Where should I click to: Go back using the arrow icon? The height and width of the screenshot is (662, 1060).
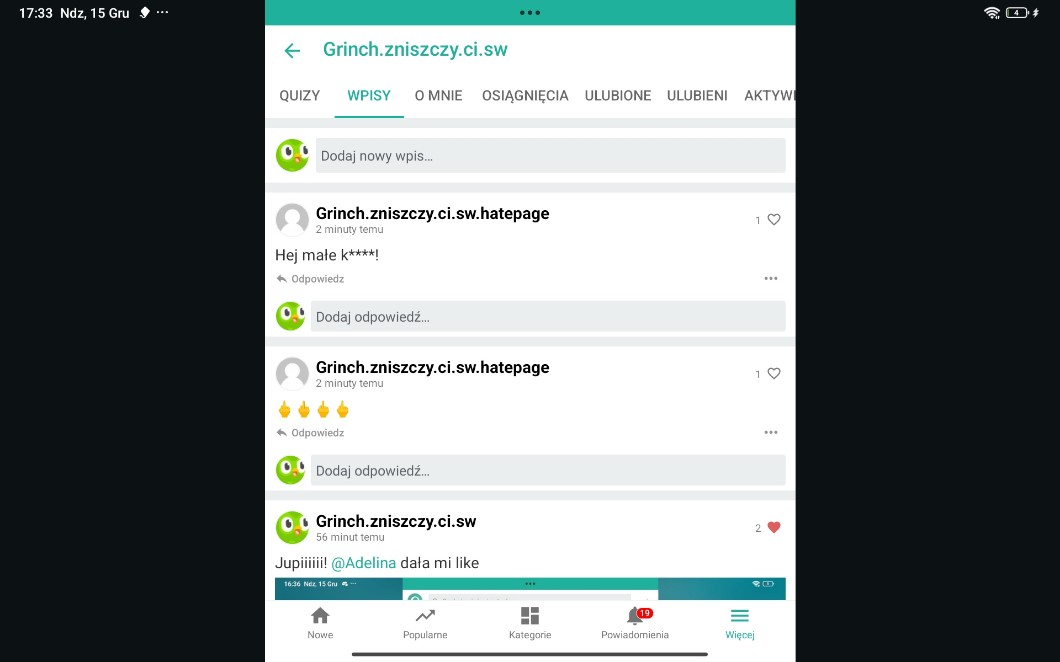pos(292,51)
